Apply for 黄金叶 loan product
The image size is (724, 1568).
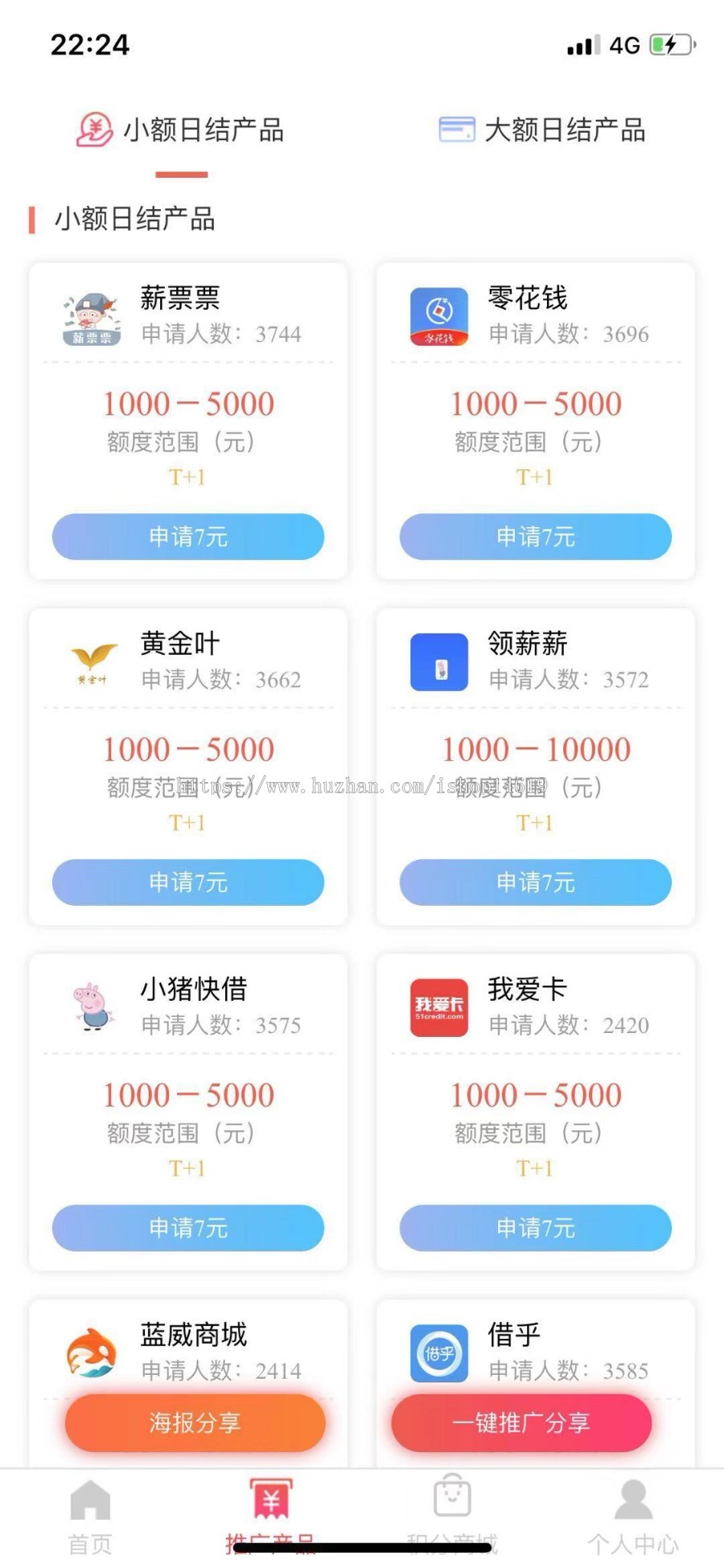click(x=188, y=883)
